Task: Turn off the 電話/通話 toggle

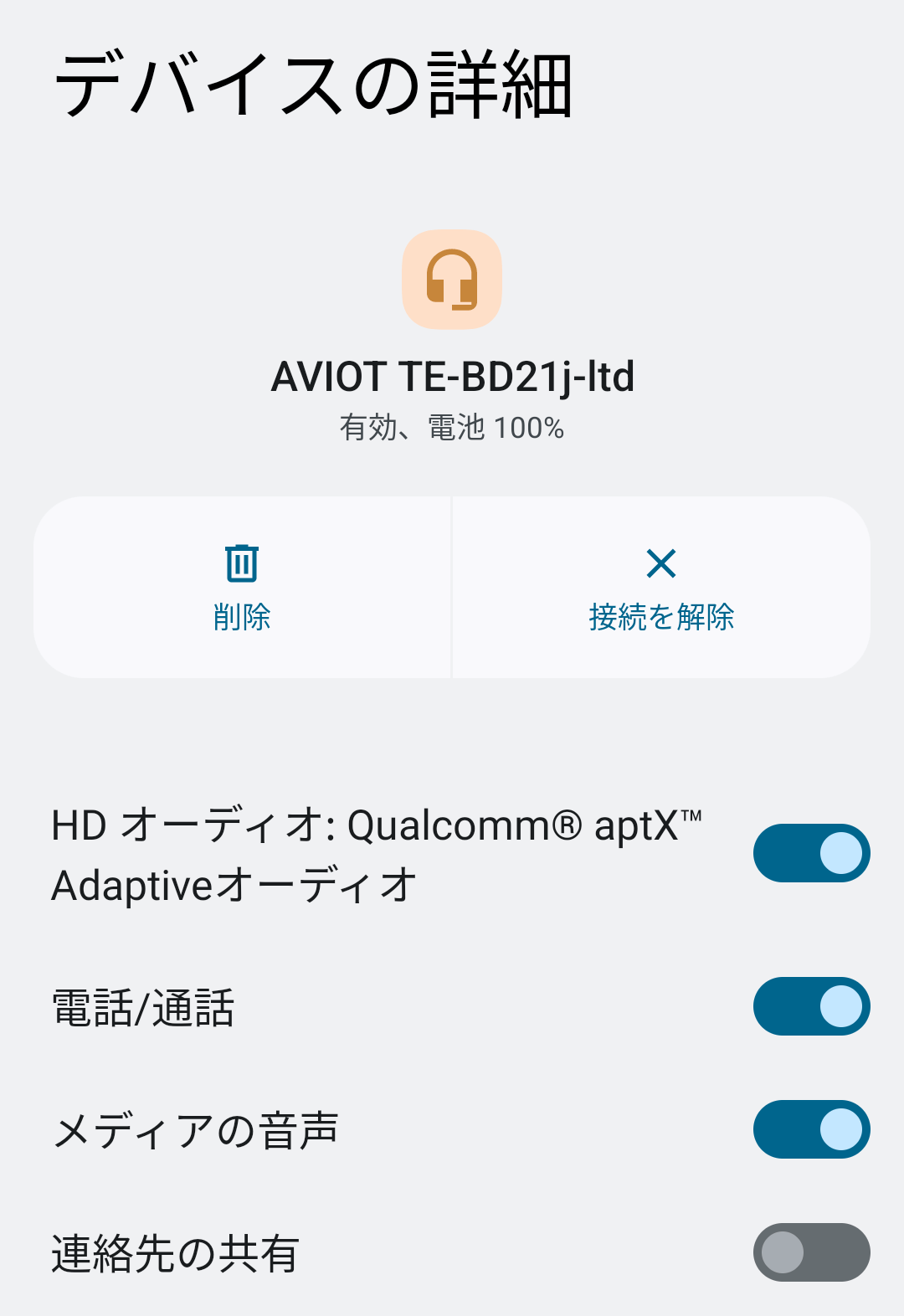Action: coord(810,1005)
